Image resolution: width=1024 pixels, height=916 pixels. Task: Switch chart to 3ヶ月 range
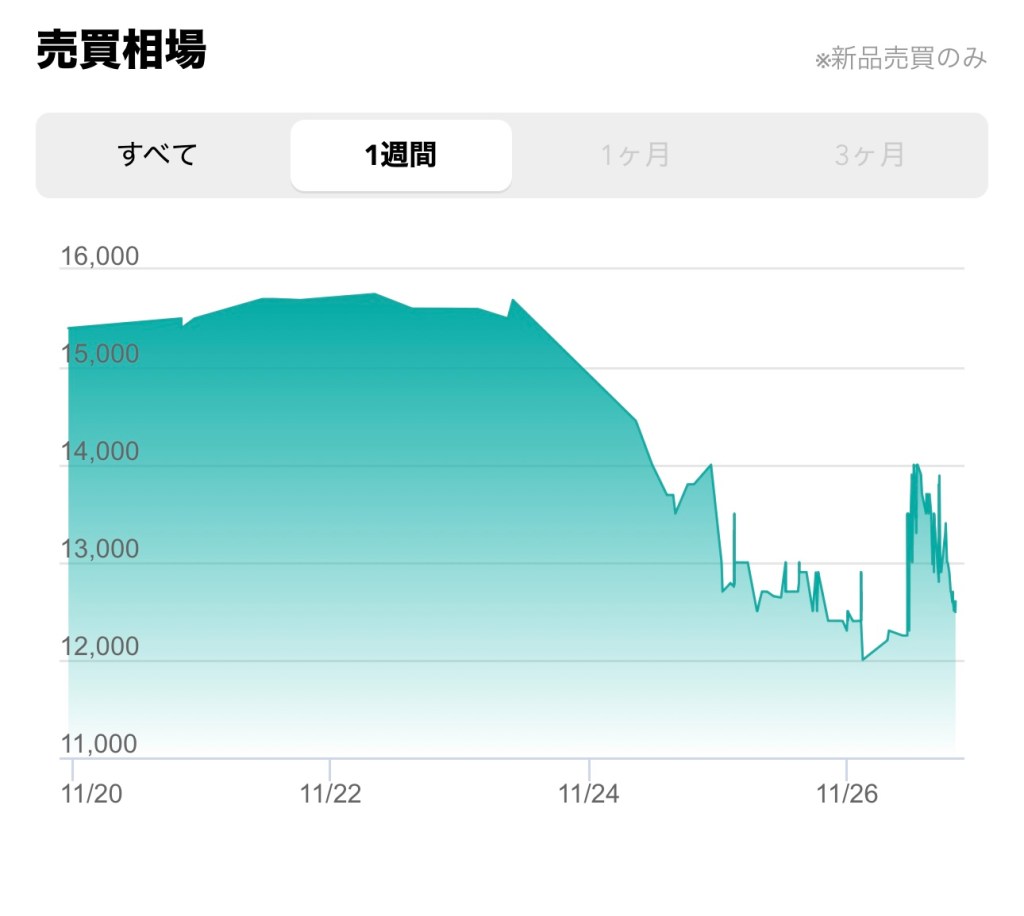point(869,155)
